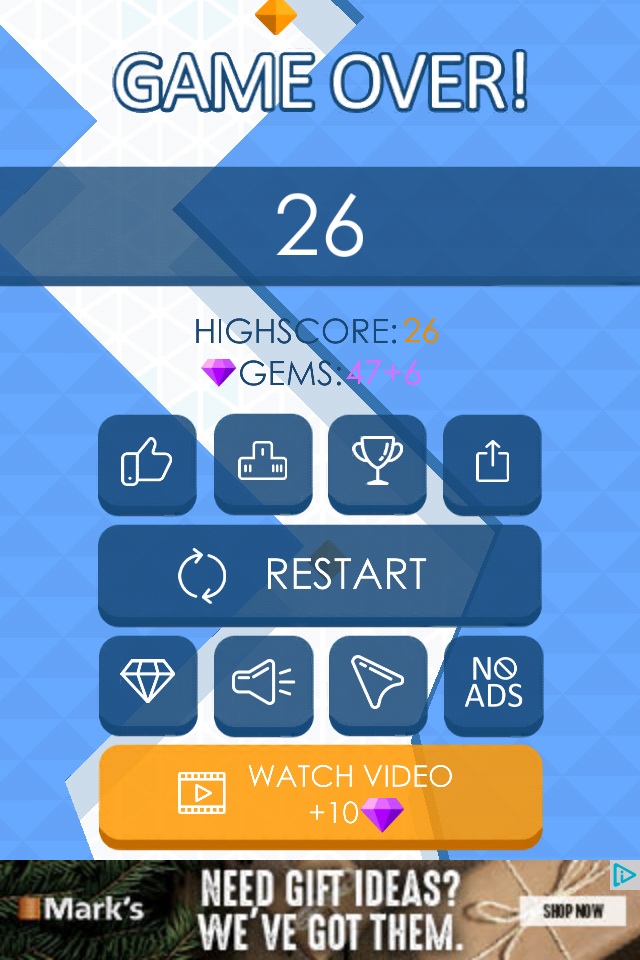640x960 pixels.
Task: Select the No Ads purchase button
Action: point(493,684)
